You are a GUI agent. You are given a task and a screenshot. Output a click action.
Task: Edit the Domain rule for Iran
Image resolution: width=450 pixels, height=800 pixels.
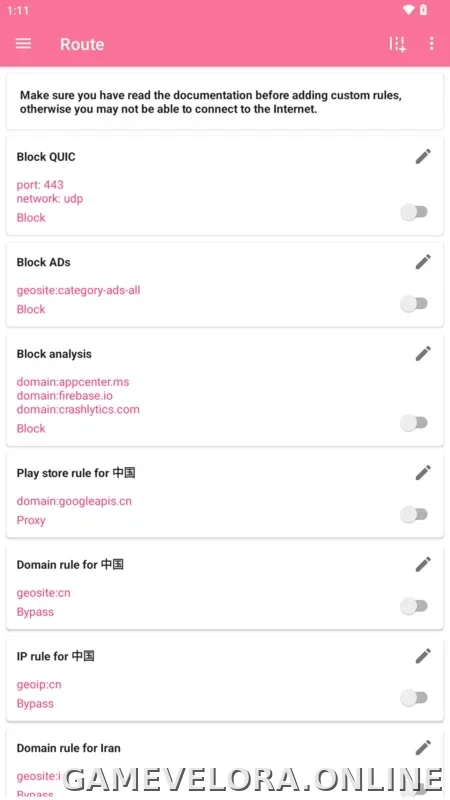[423, 747]
